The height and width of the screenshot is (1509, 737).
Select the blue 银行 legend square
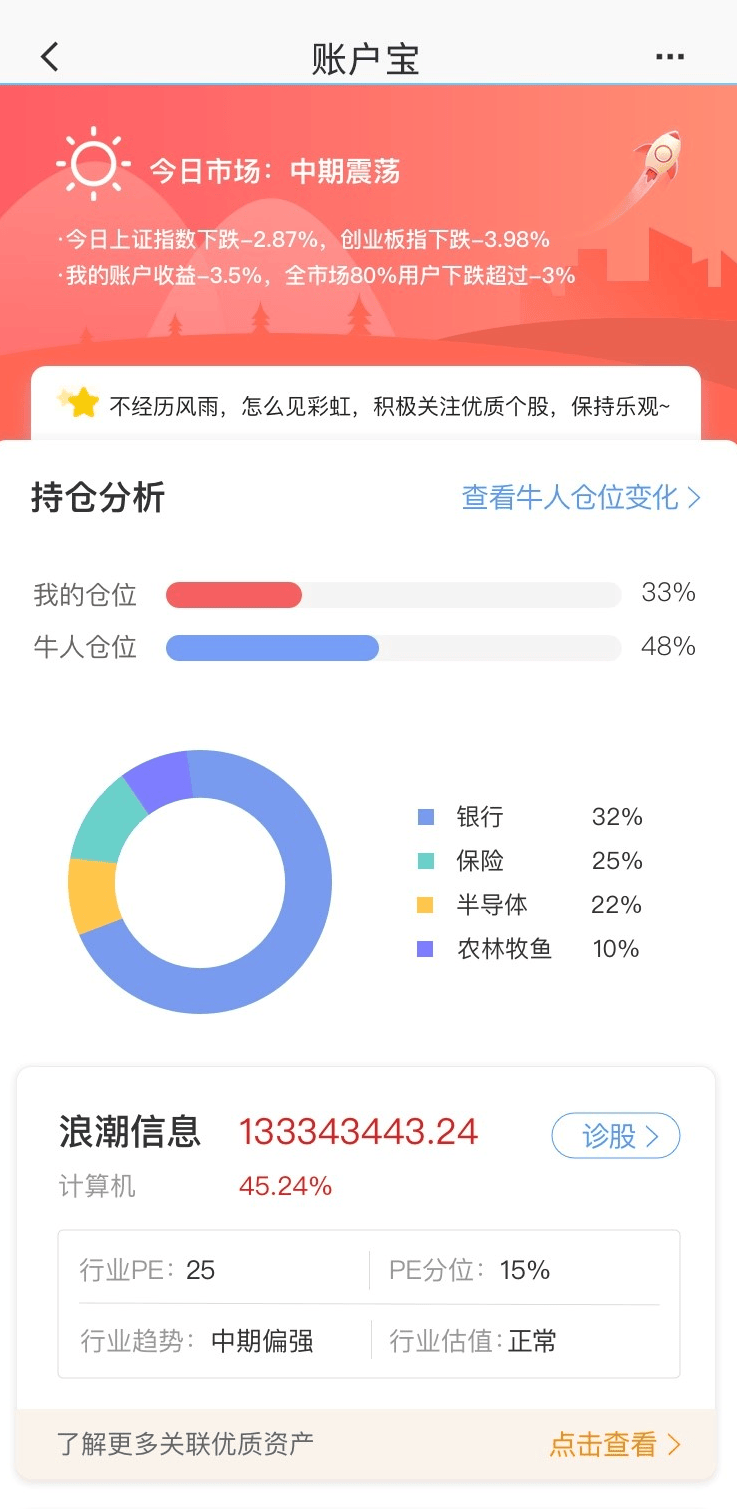(x=426, y=817)
